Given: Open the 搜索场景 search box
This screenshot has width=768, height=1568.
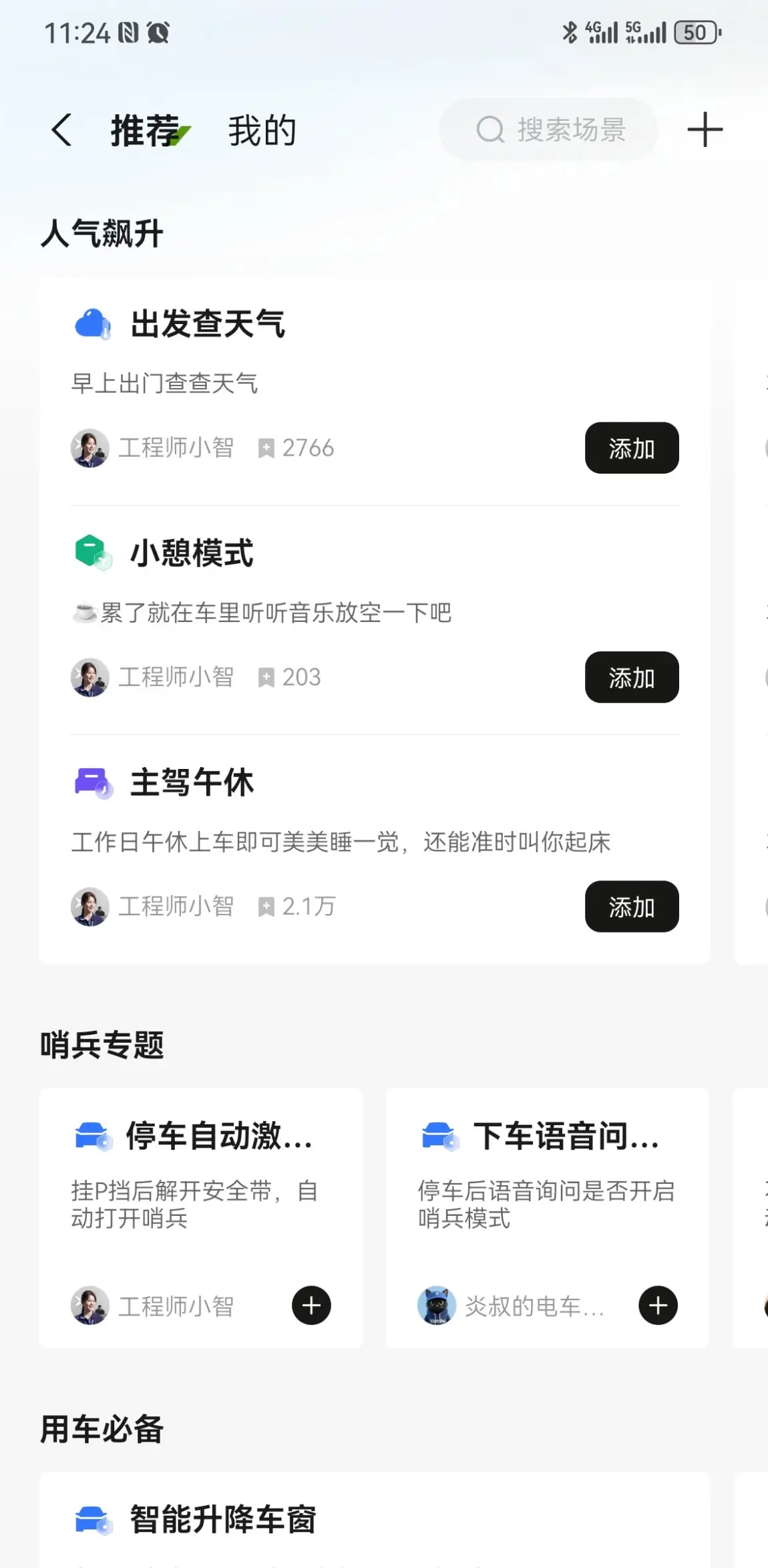Looking at the screenshot, I should click(549, 130).
